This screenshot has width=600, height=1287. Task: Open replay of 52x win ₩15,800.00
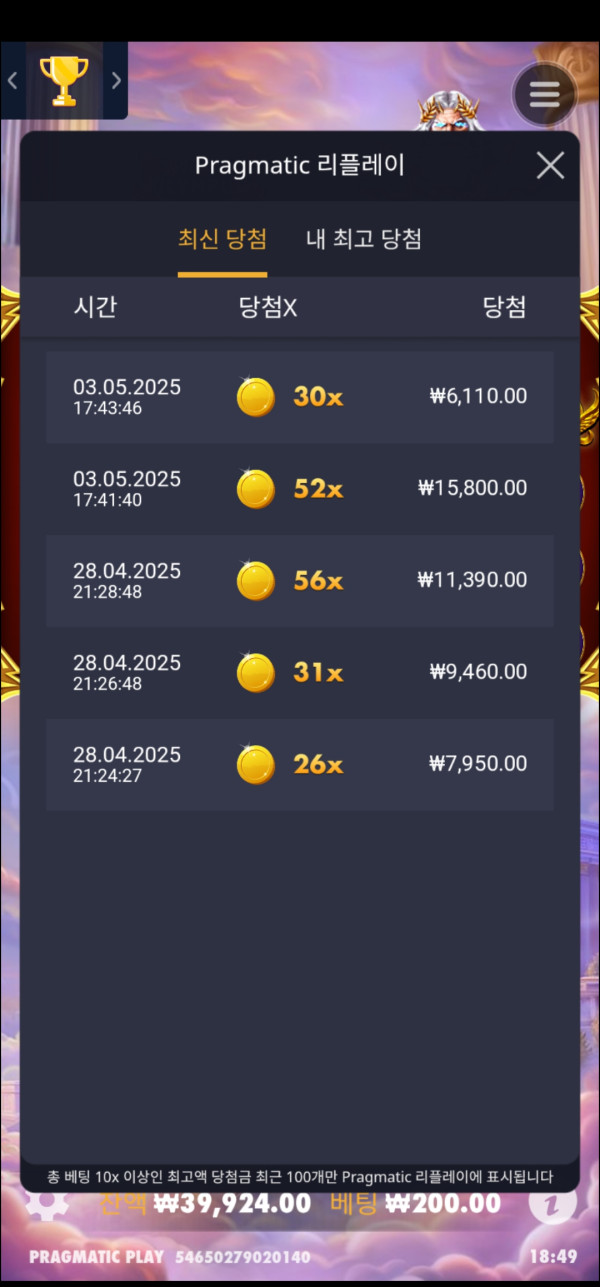[x=299, y=489]
